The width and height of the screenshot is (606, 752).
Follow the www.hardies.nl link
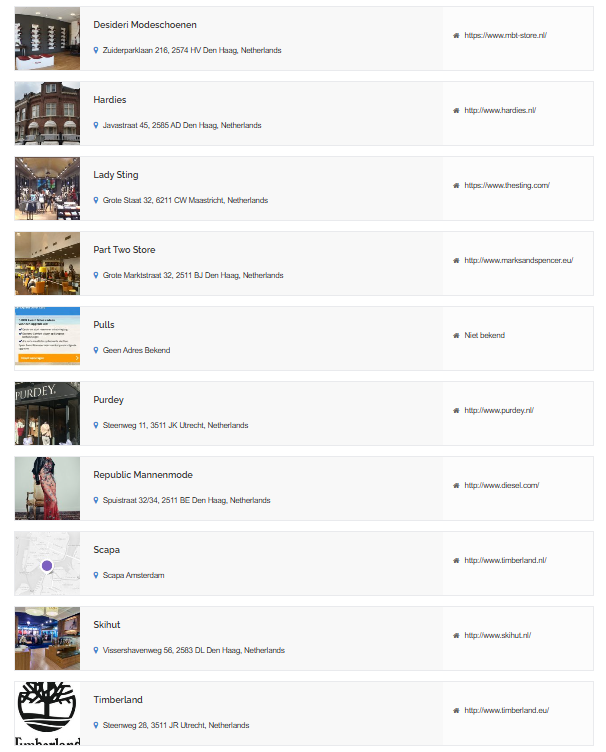click(500, 110)
